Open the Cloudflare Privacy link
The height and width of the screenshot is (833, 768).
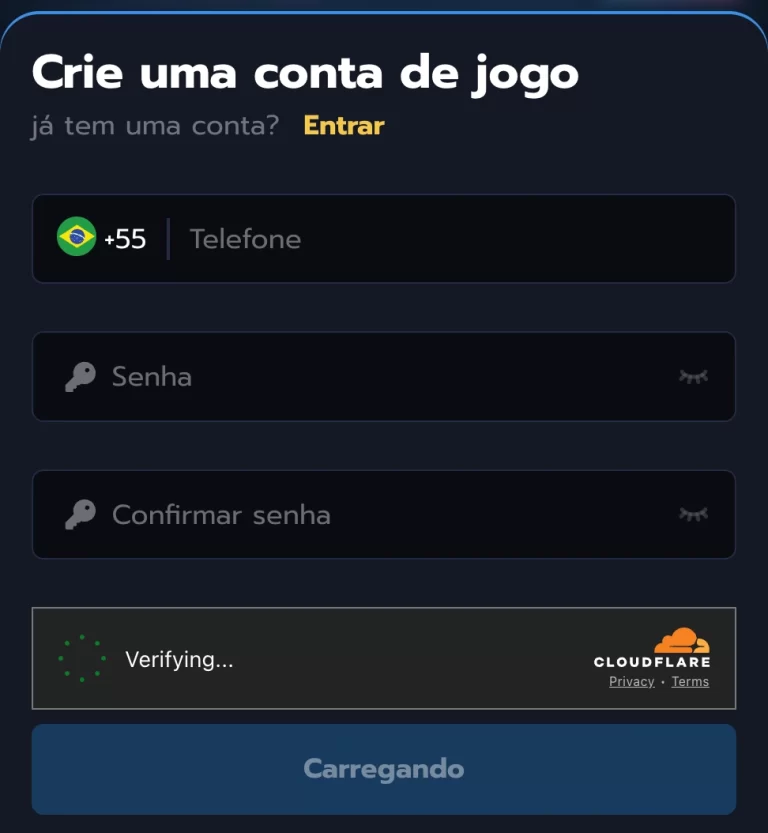[631, 681]
